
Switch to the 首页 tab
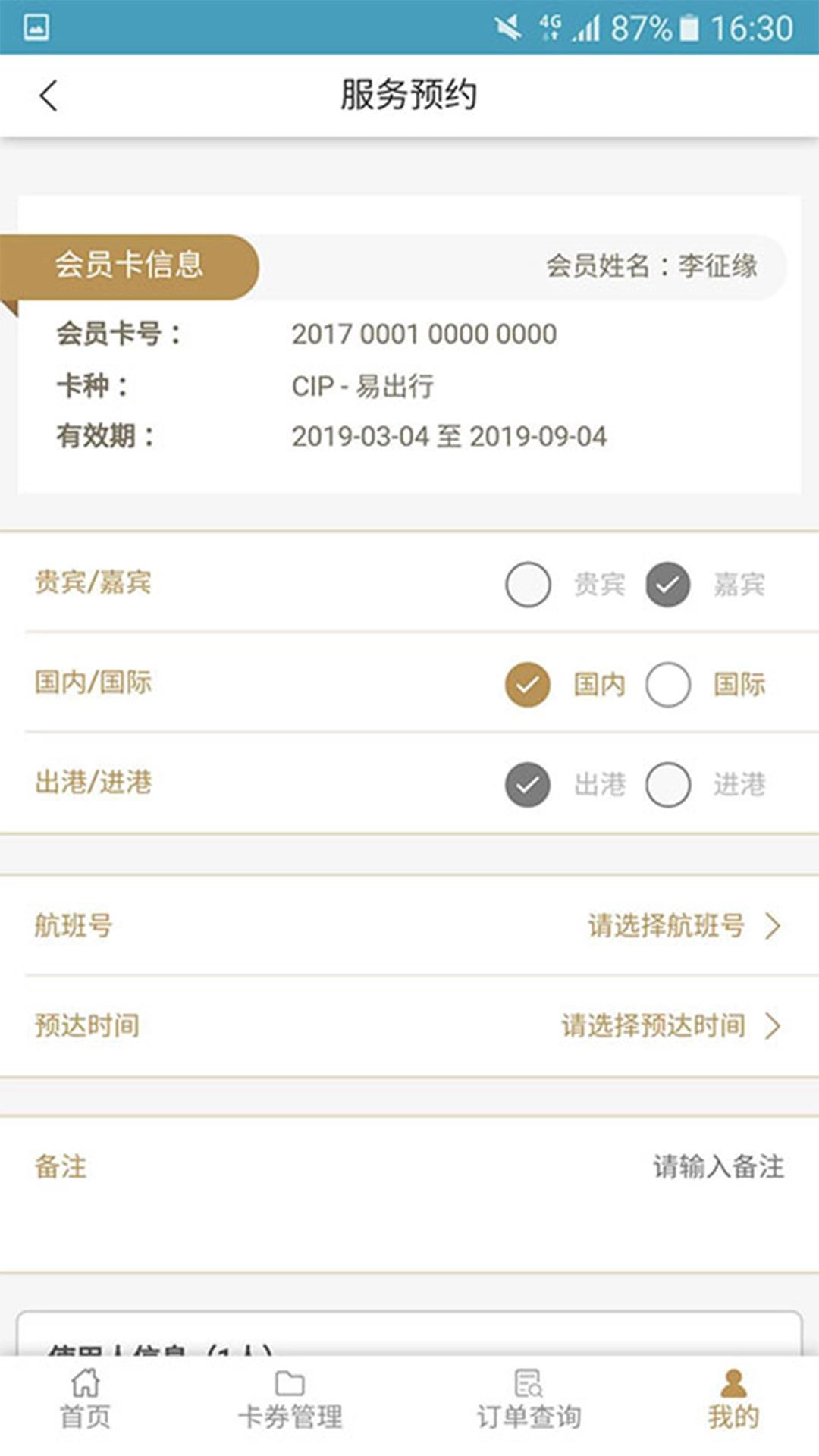pyautogui.click(x=85, y=1400)
